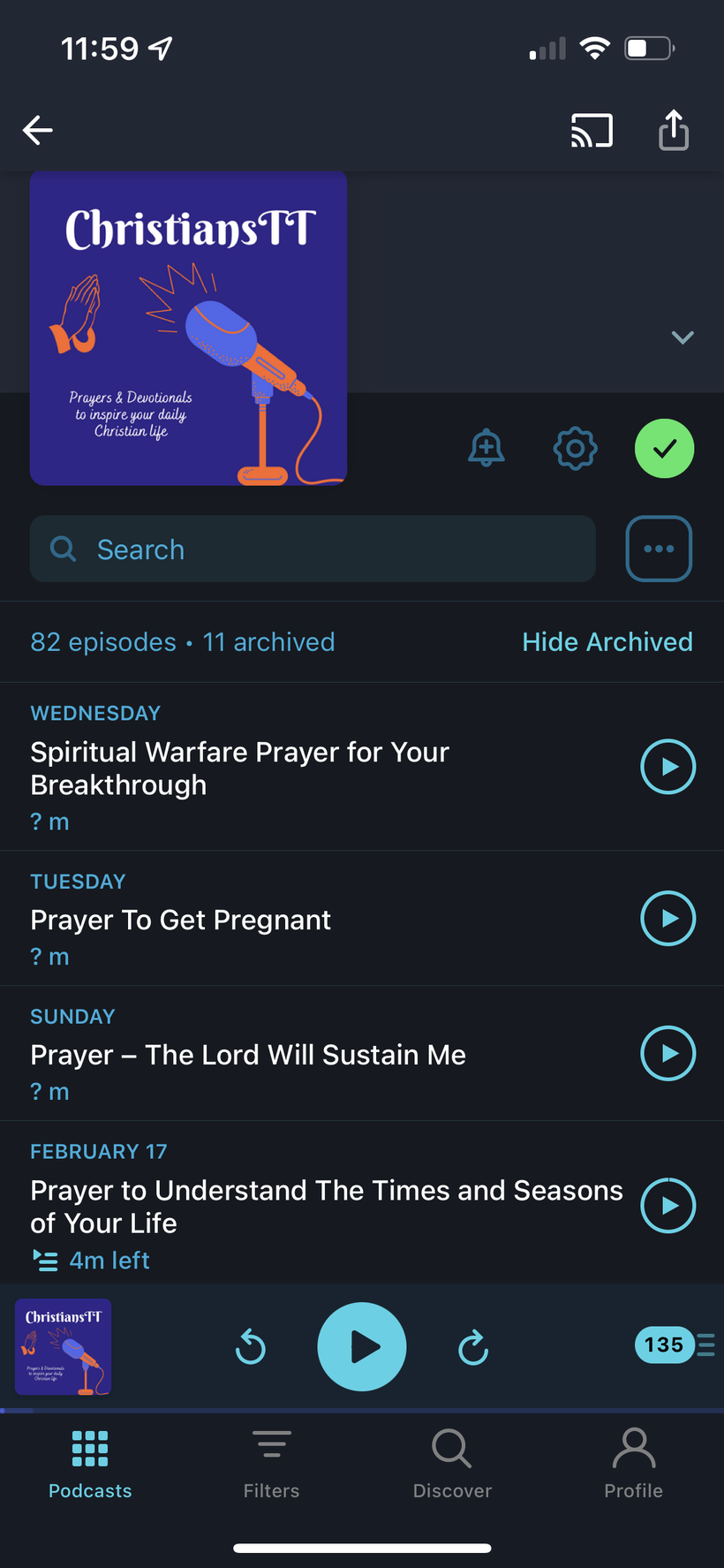This screenshot has height=1568, width=724.
Task: Go back using the back arrow
Action: (38, 131)
